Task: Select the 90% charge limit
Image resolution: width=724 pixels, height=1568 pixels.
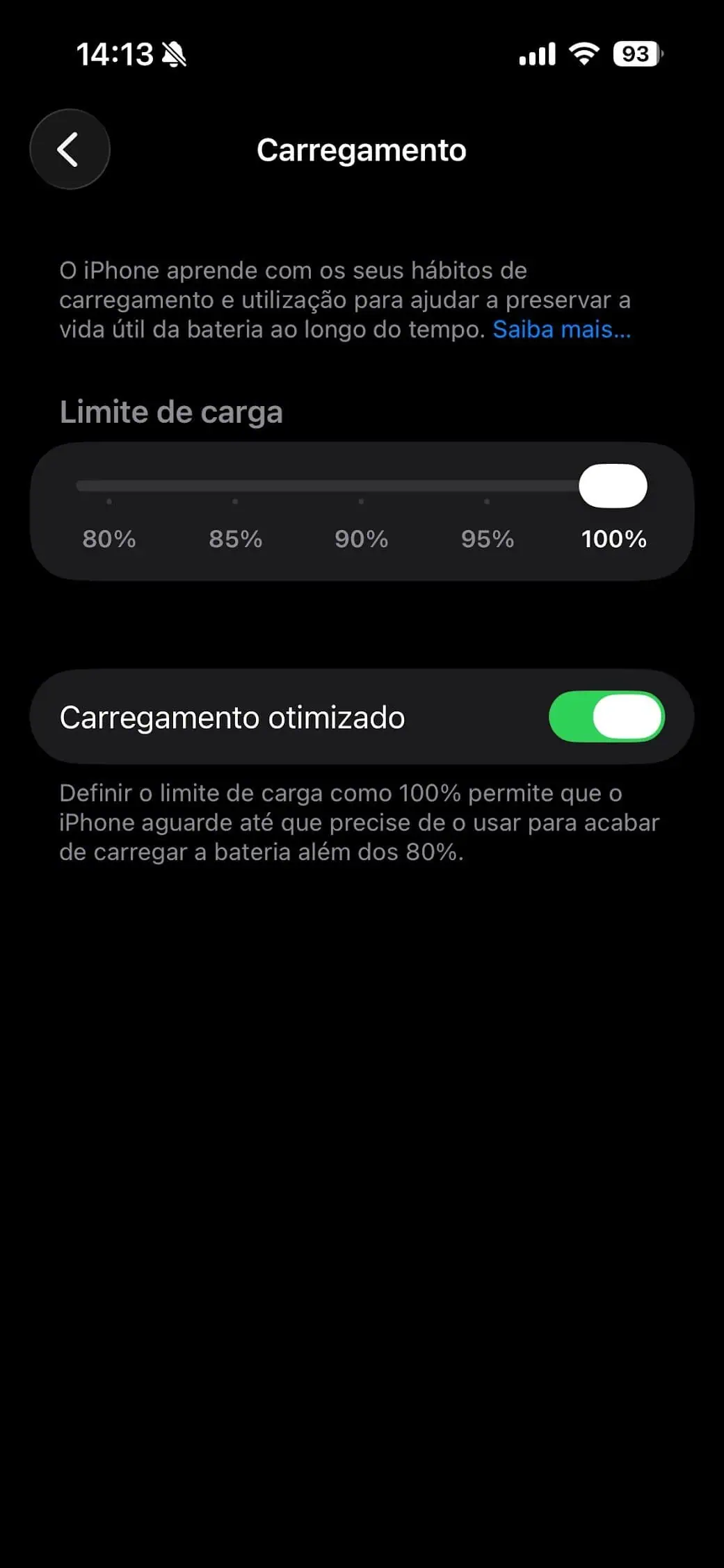Action: (361, 539)
